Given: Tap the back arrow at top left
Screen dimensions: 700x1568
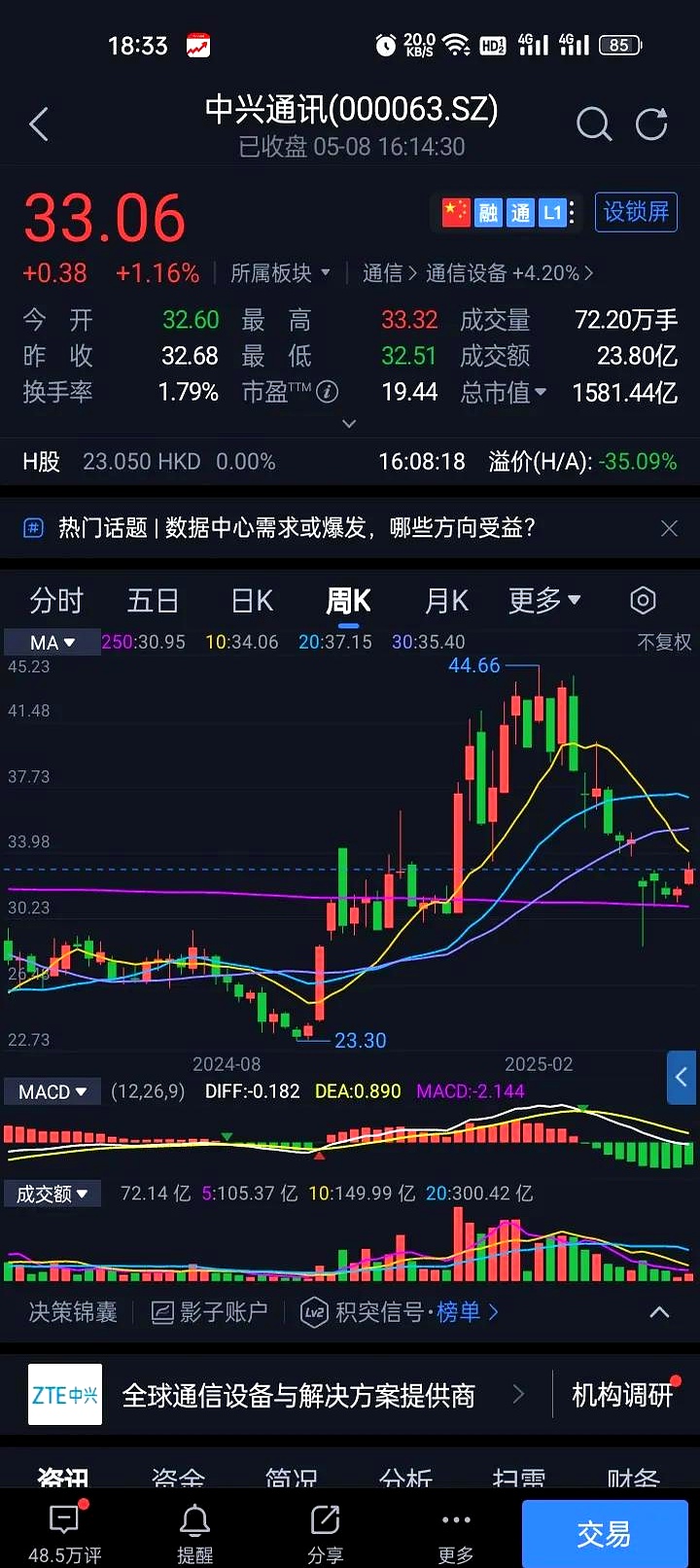Looking at the screenshot, I should pos(39,125).
